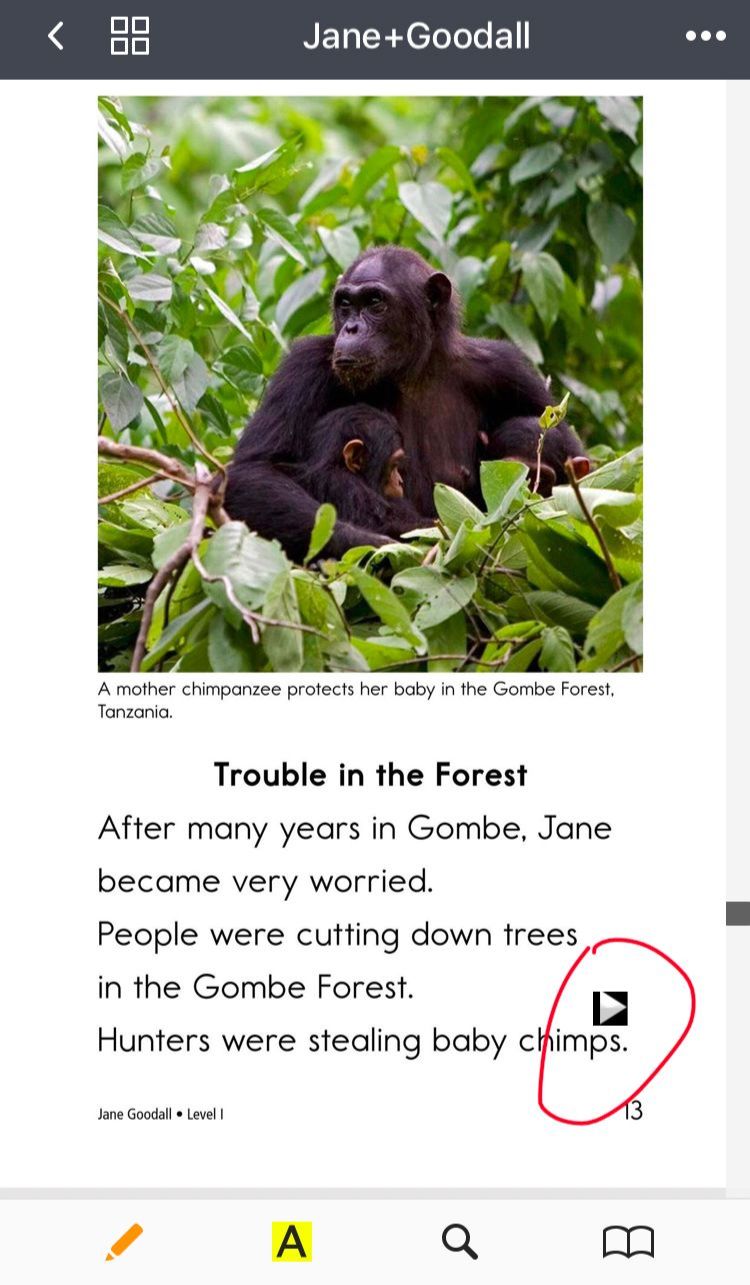Search within the document
This screenshot has height=1285, width=750.
tap(459, 1242)
